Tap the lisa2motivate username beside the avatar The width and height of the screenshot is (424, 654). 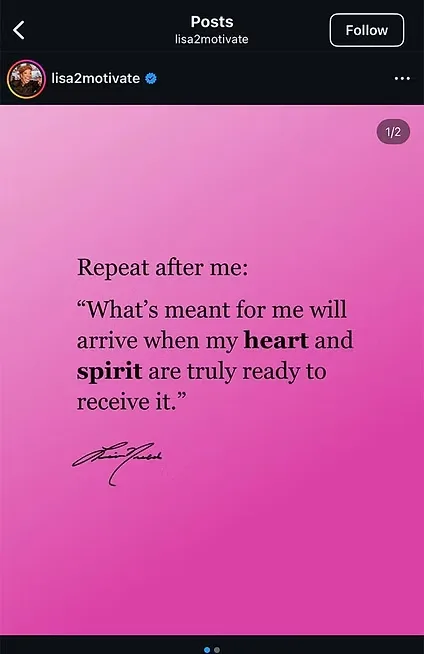[x=95, y=78]
